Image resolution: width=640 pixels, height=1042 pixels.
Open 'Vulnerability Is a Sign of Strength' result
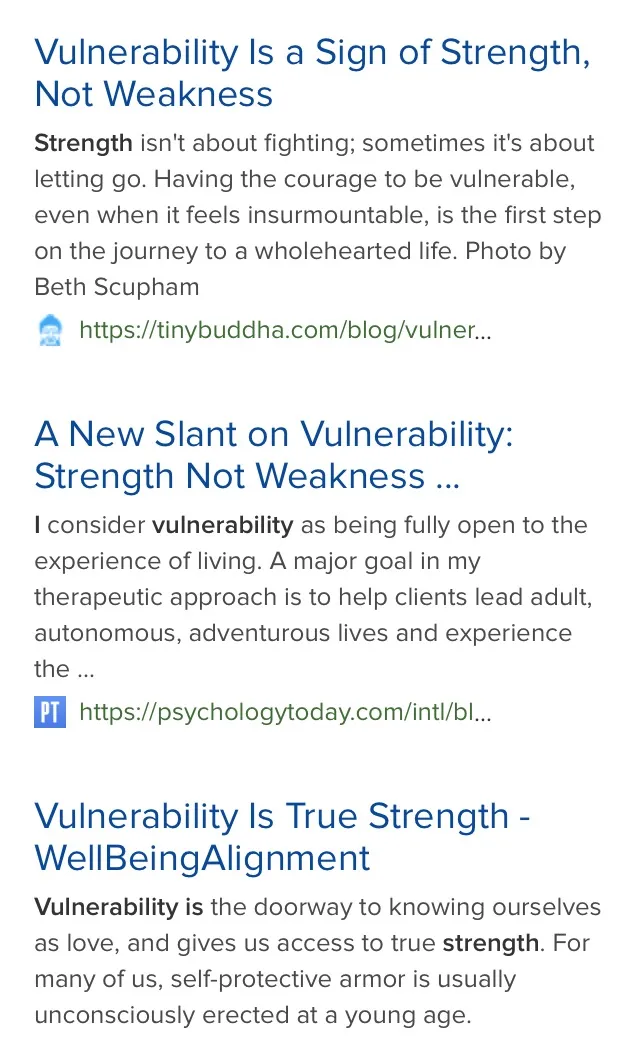click(312, 73)
